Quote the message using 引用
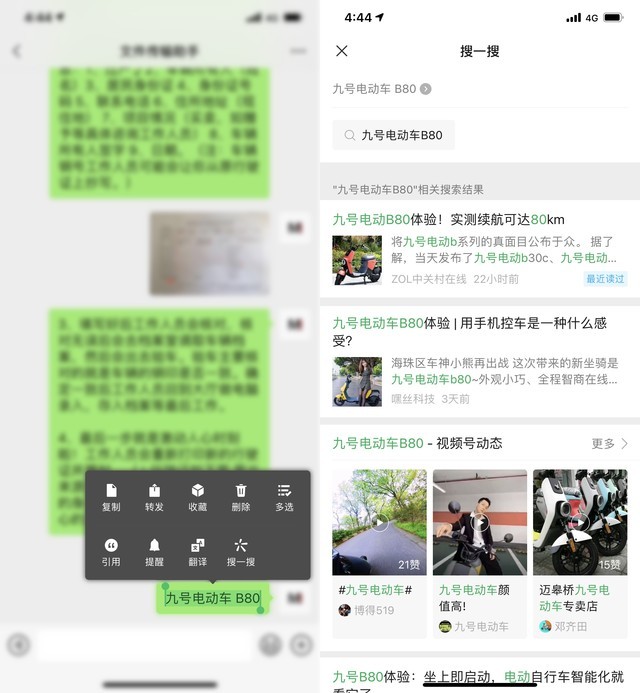Image resolution: width=640 pixels, height=693 pixels. [111, 552]
